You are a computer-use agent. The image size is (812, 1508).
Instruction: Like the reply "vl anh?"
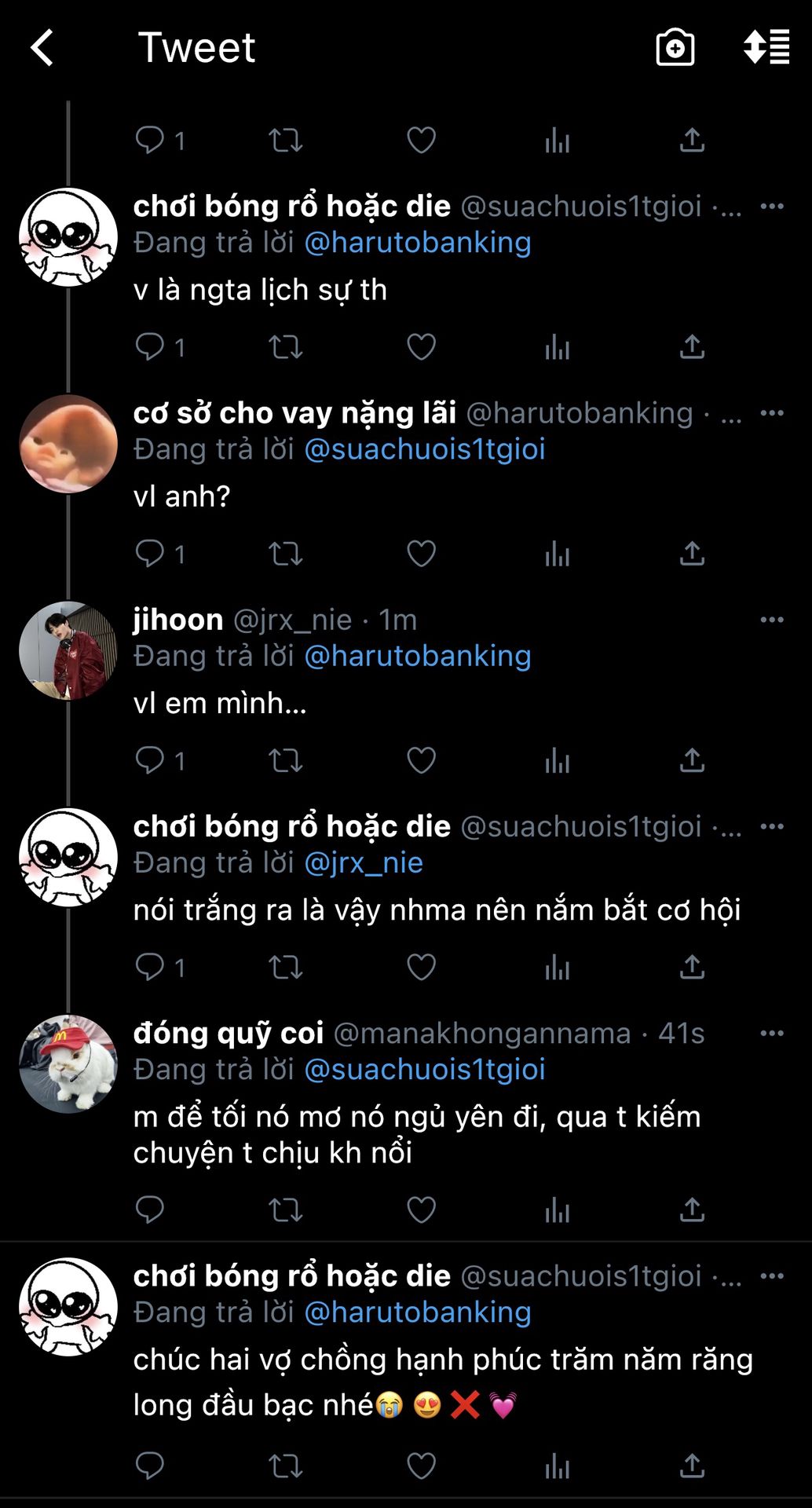point(421,554)
